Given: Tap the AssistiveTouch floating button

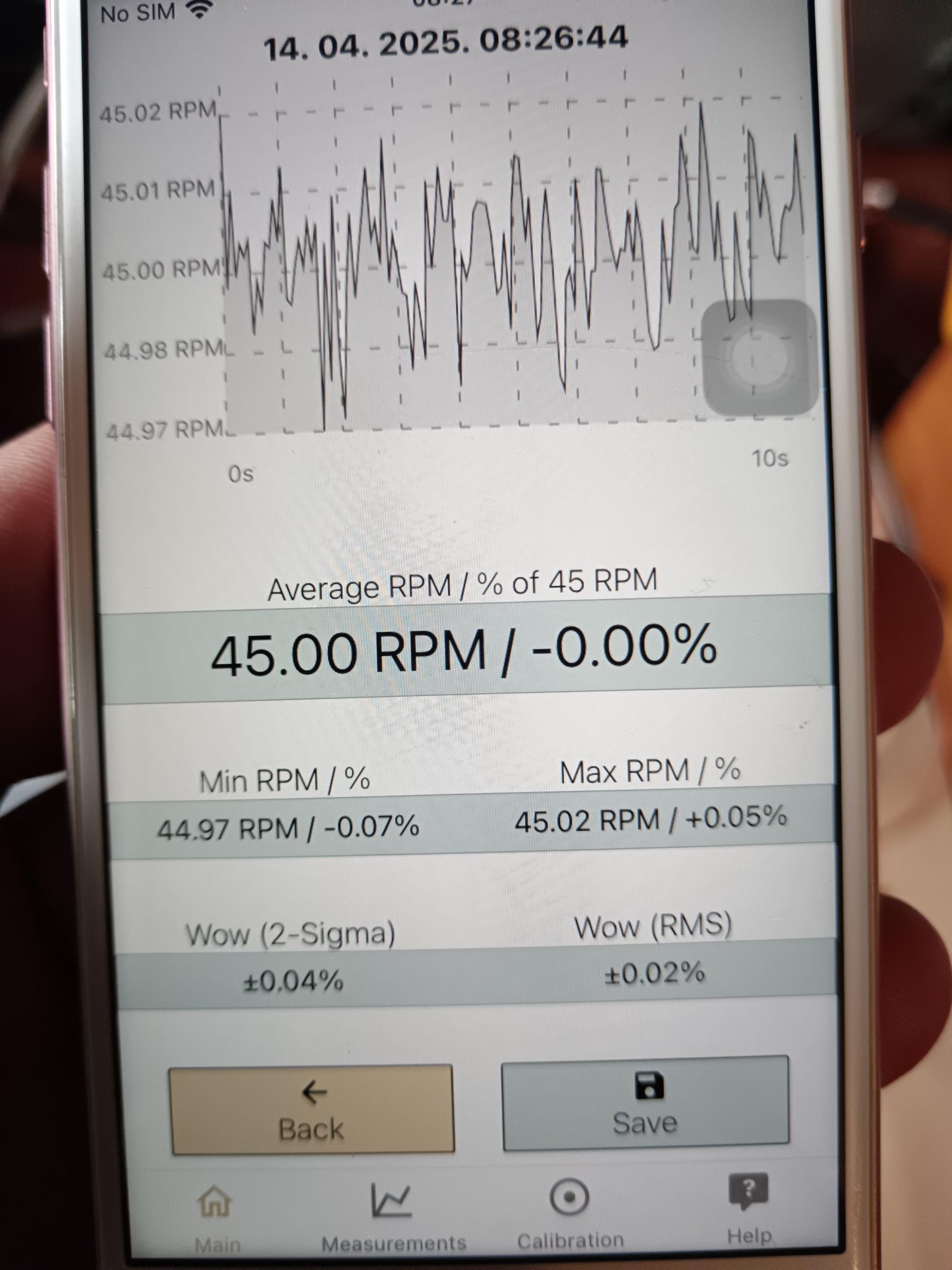Looking at the screenshot, I should tap(759, 358).
